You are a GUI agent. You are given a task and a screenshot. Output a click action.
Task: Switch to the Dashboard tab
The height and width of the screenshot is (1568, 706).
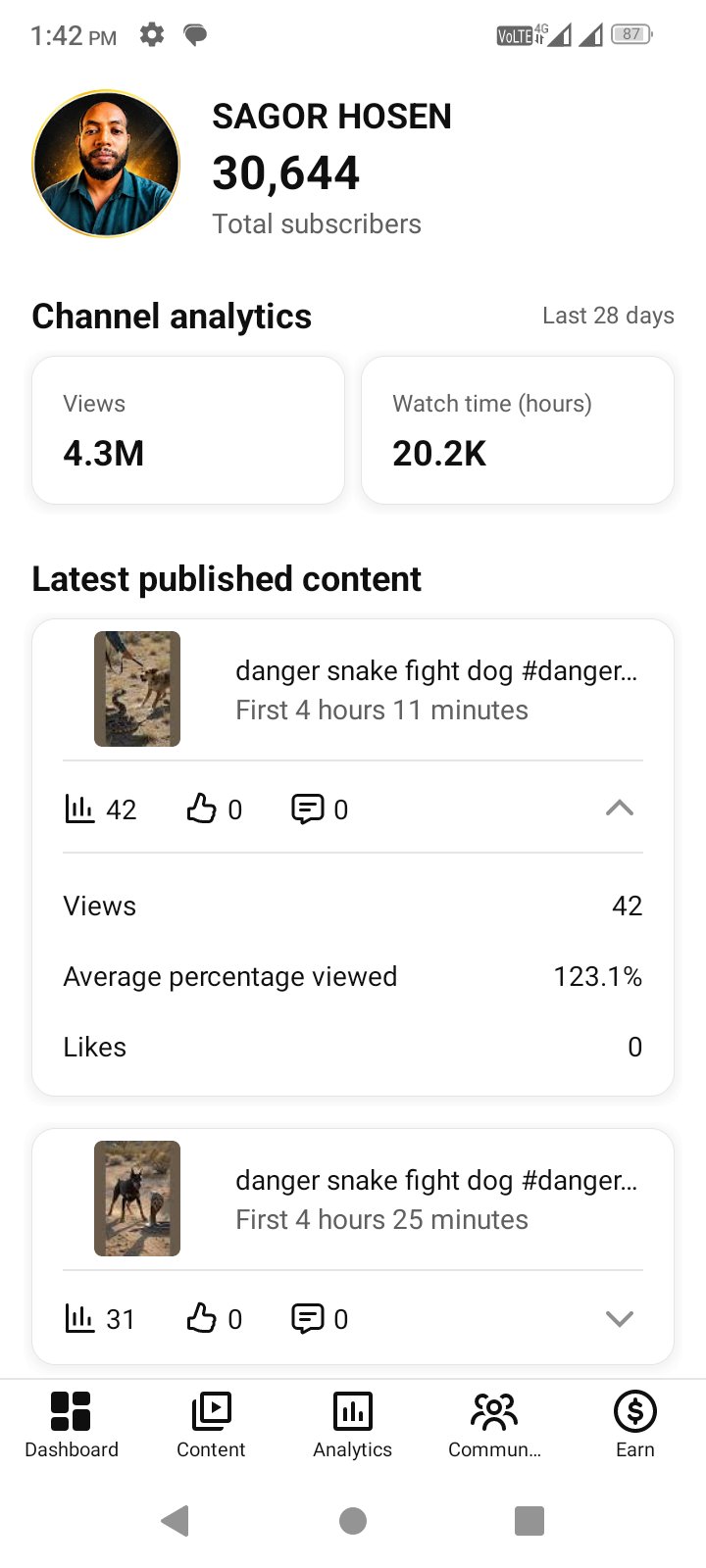pyautogui.click(x=72, y=1426)
